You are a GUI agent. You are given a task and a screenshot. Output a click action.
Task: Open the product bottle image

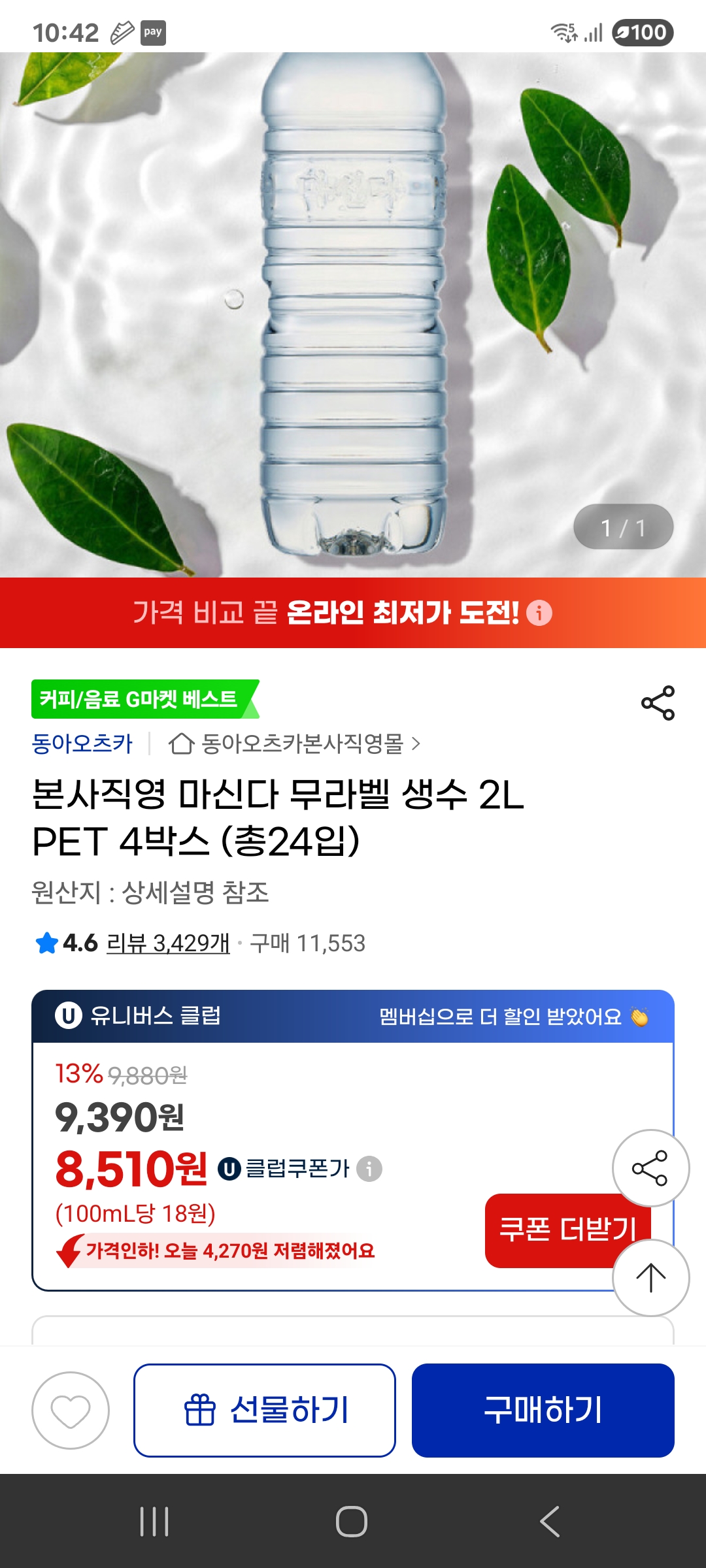click(353, 314)
